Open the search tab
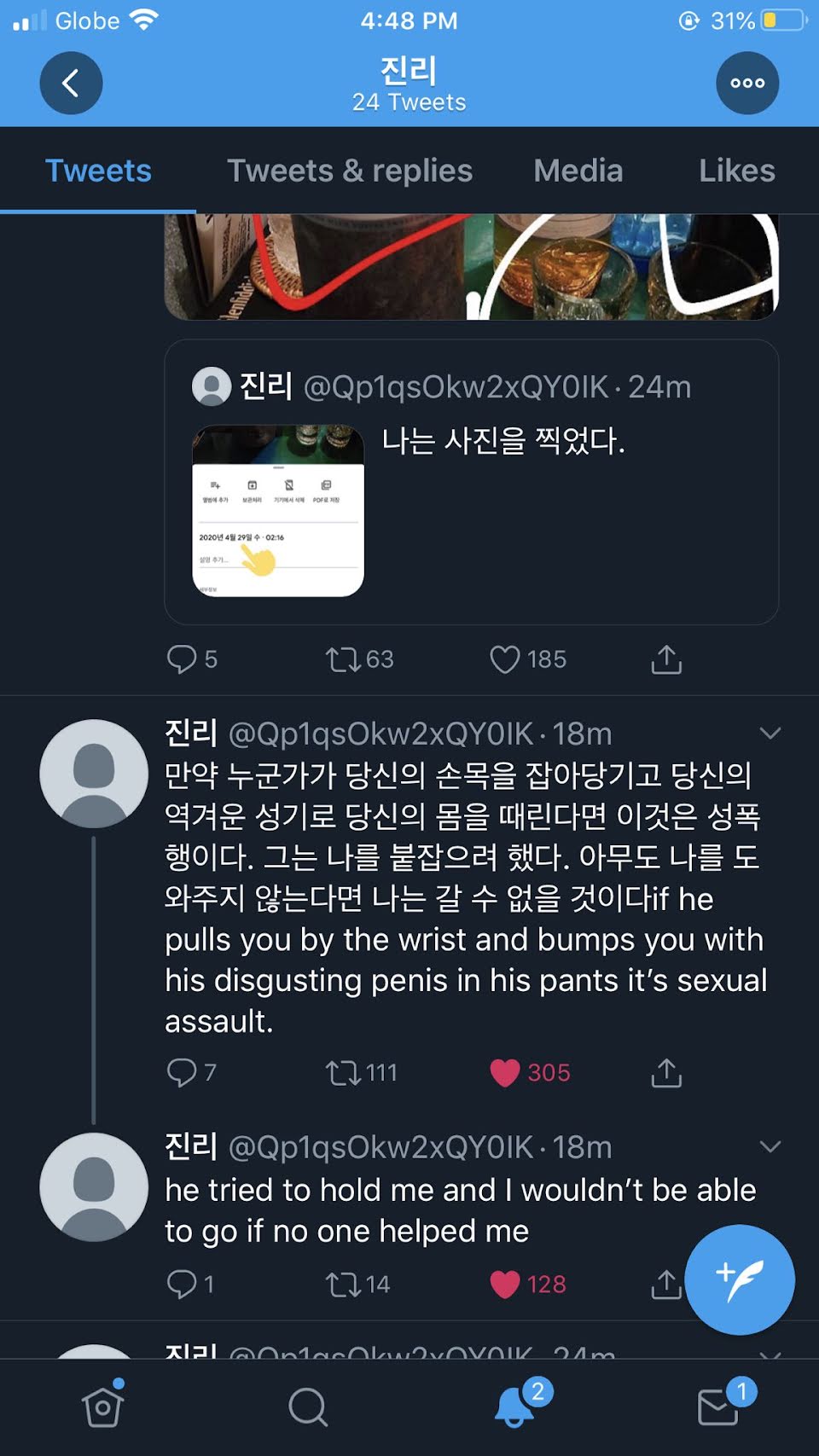Screen dimensions: 819x1456 308,1406
